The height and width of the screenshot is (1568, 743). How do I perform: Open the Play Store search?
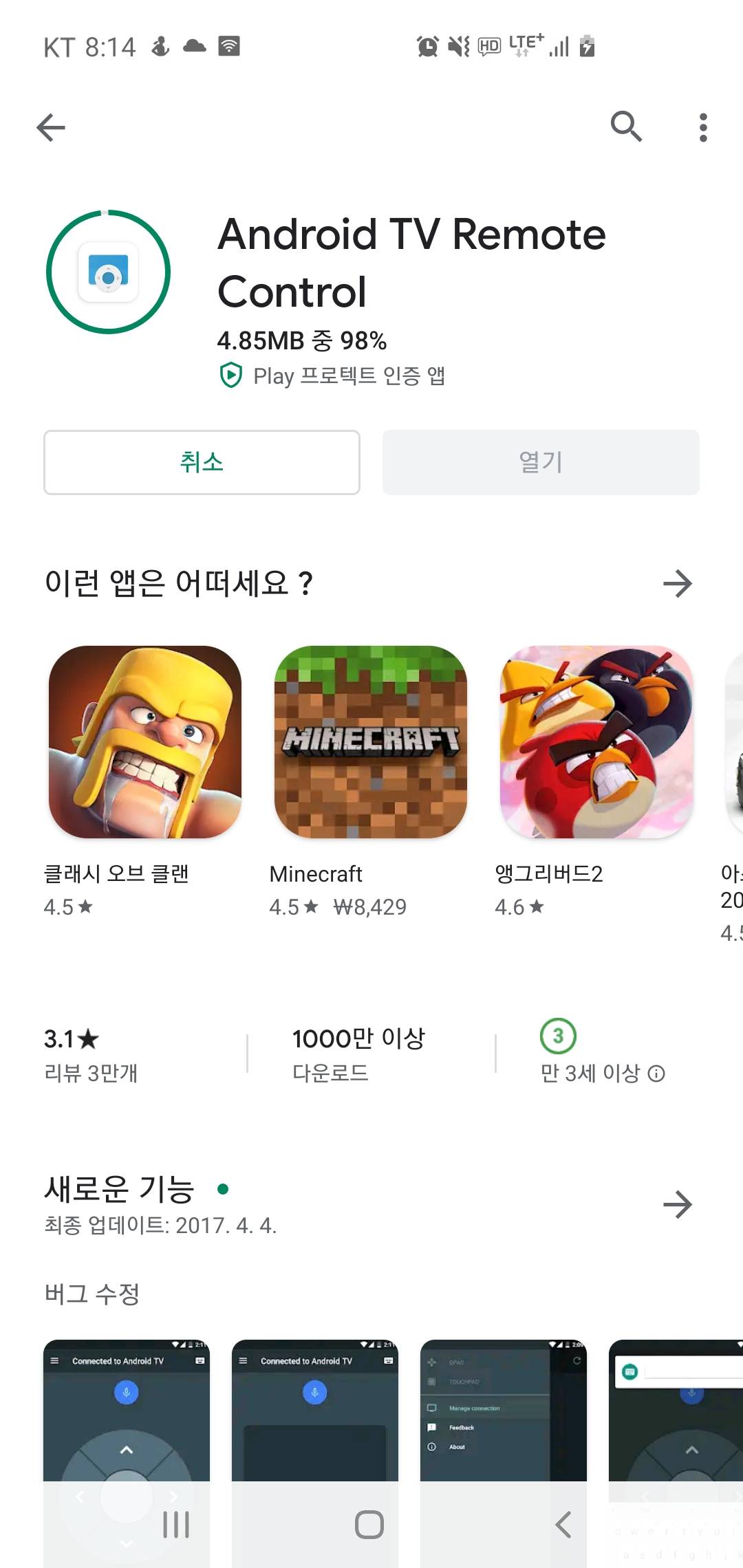pyautogui.click(x=626, y=127)
